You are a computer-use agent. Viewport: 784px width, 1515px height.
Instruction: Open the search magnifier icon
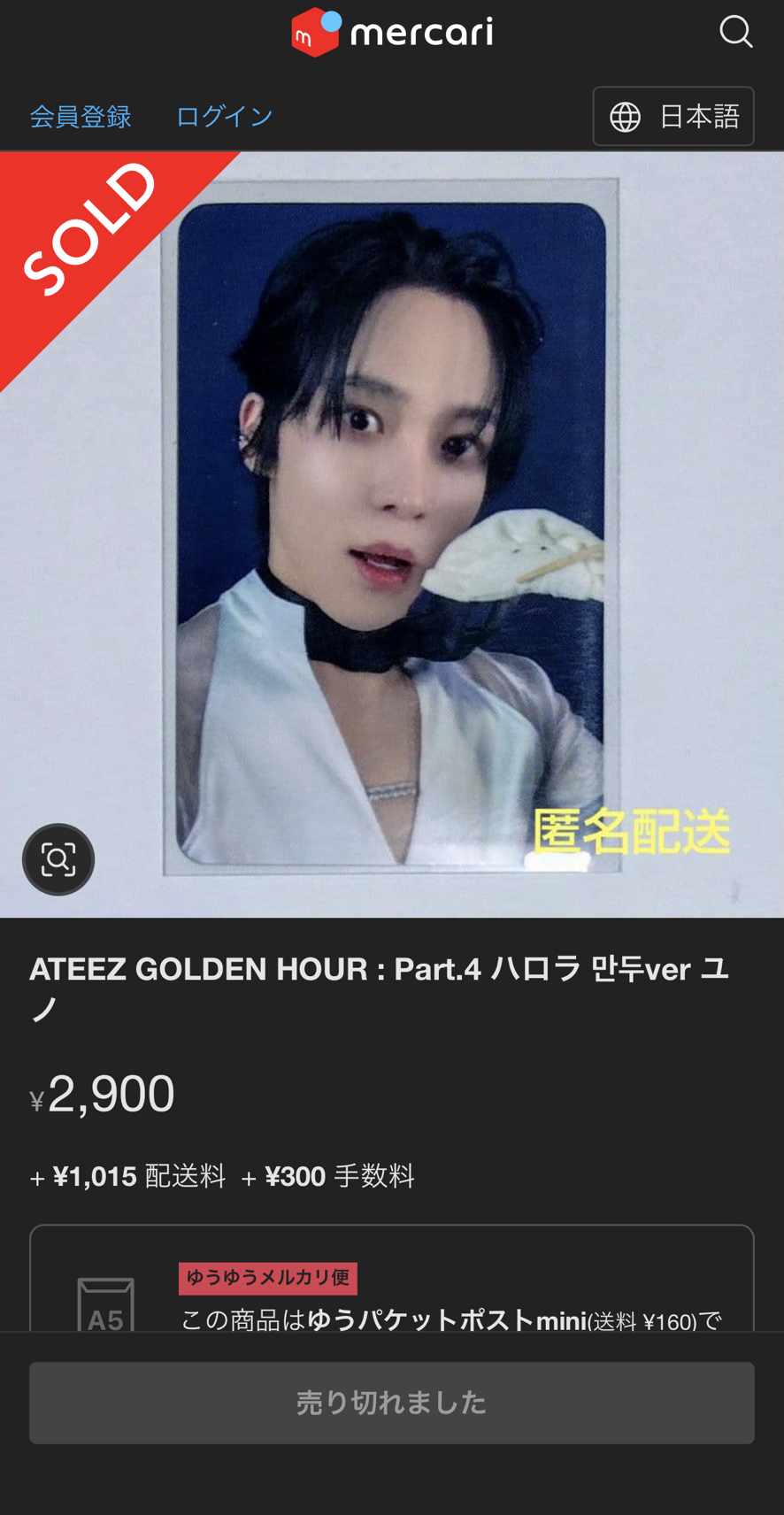pos(735,33)
